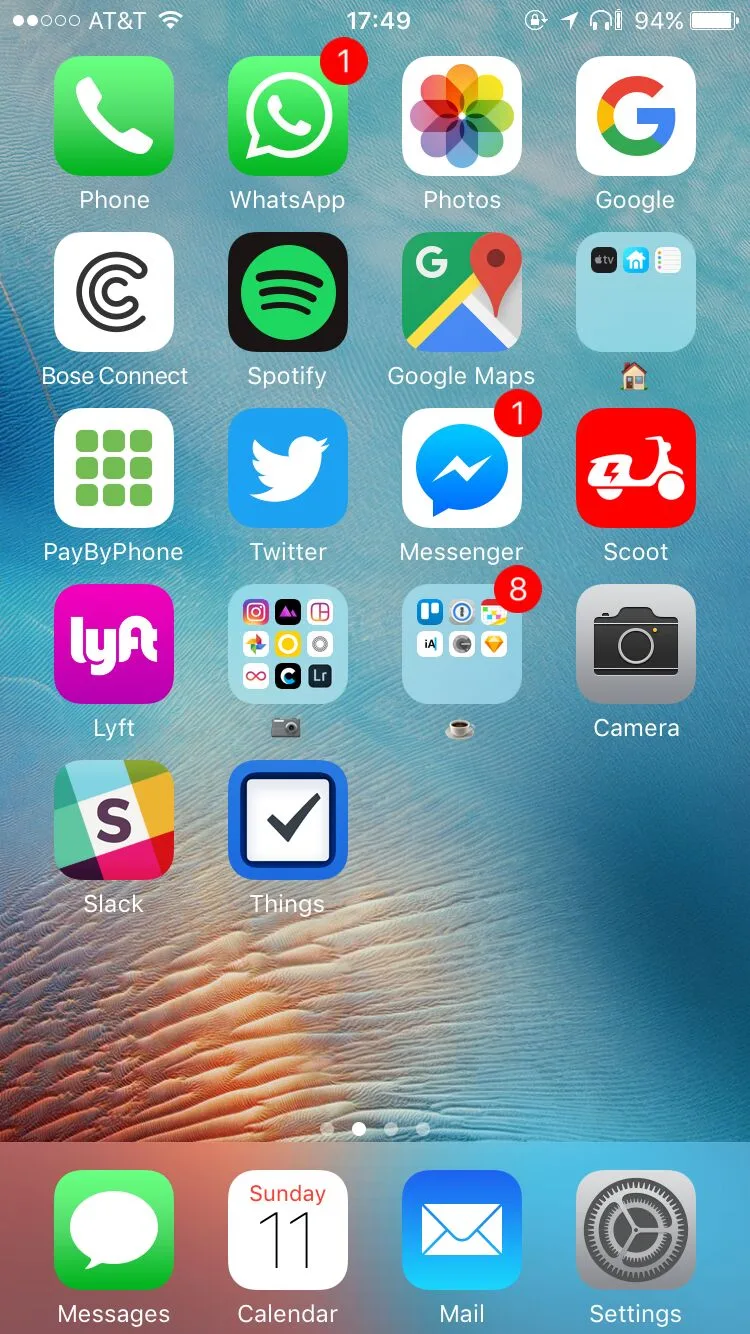Launch PayByPhone

point(114,468)
